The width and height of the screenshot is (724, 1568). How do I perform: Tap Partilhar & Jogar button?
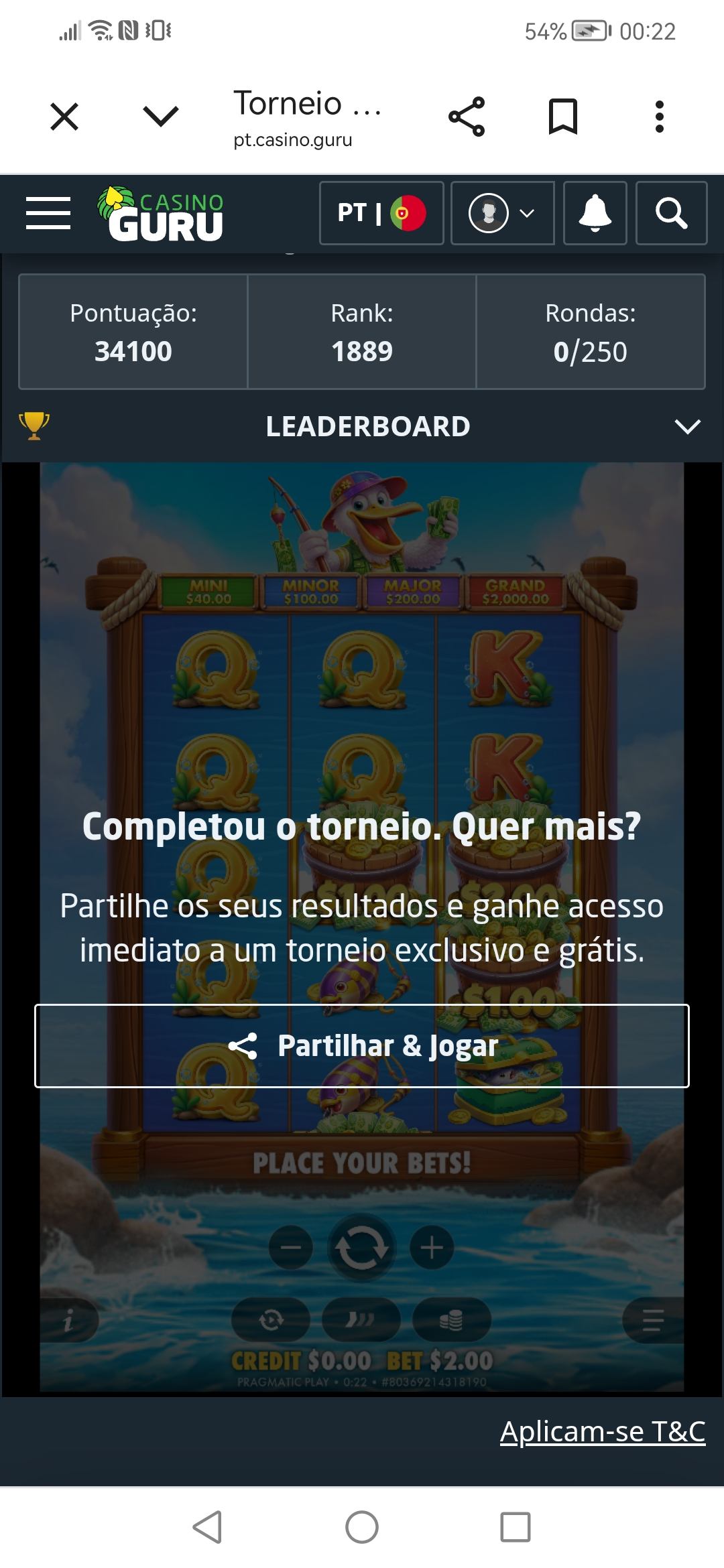point(362,1046)
